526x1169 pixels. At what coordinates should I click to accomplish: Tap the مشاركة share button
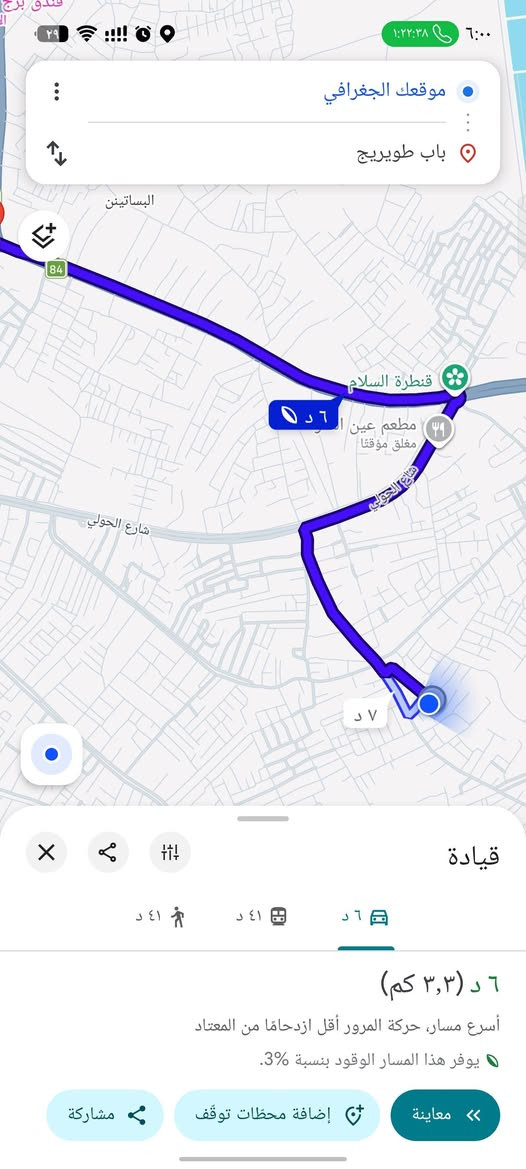[104, 1115]
